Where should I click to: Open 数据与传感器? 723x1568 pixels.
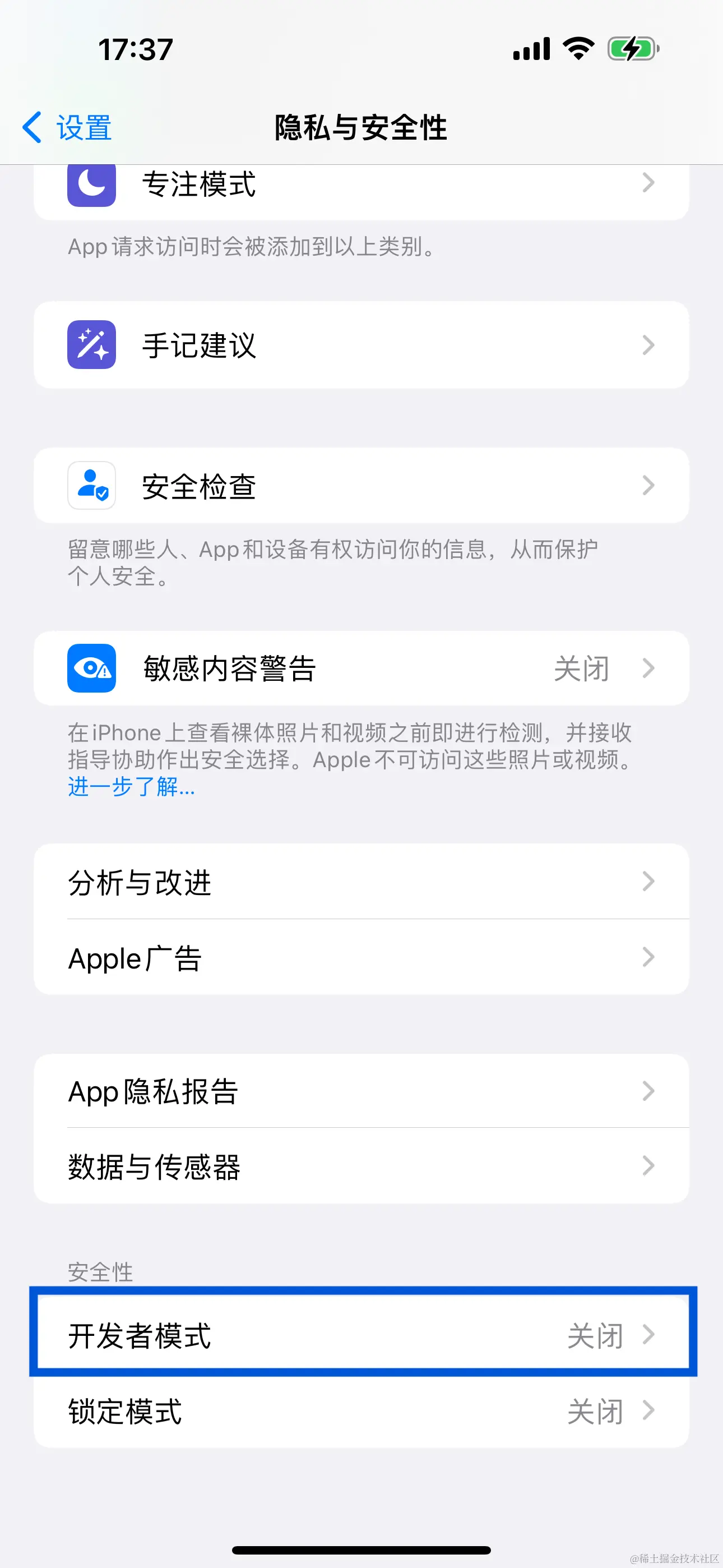360,1166
